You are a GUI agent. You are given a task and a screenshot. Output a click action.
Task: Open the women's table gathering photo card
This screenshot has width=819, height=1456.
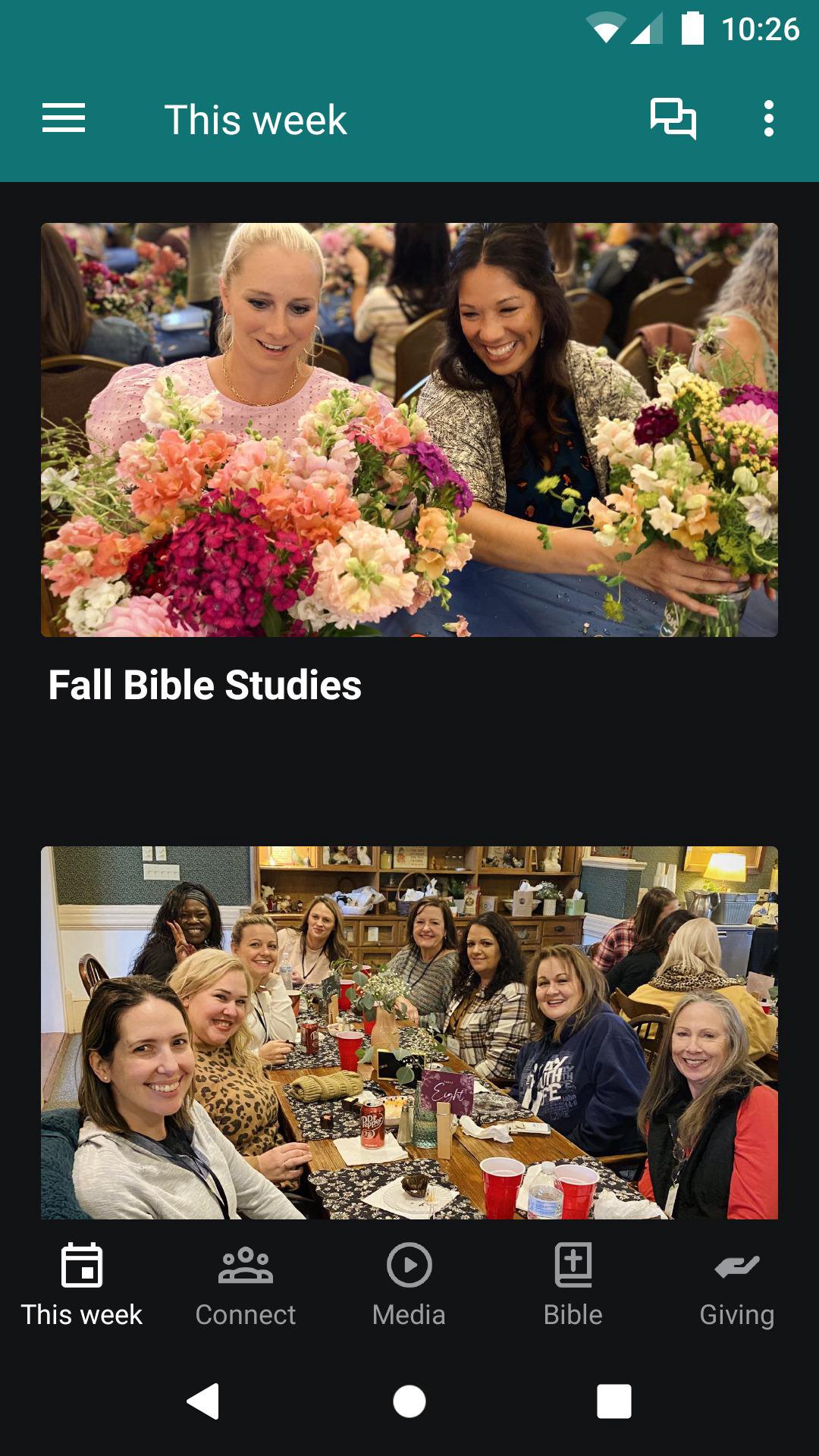pos(409,1031)
